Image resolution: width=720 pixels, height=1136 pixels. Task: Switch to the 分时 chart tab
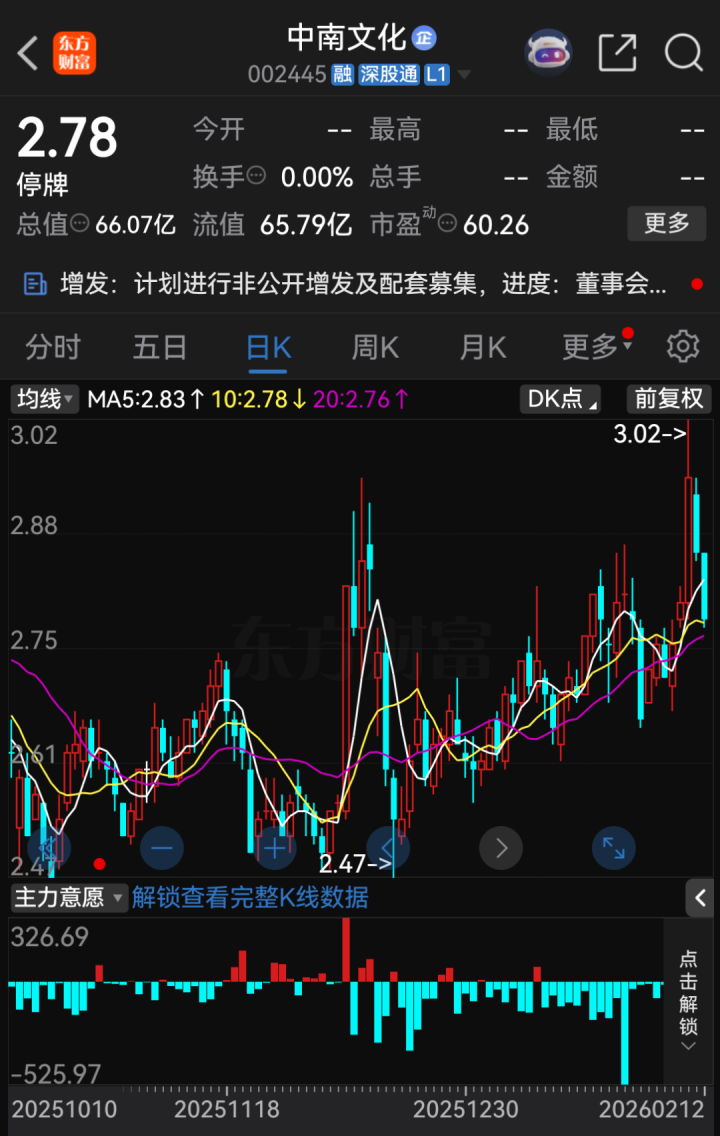point(53,347)
